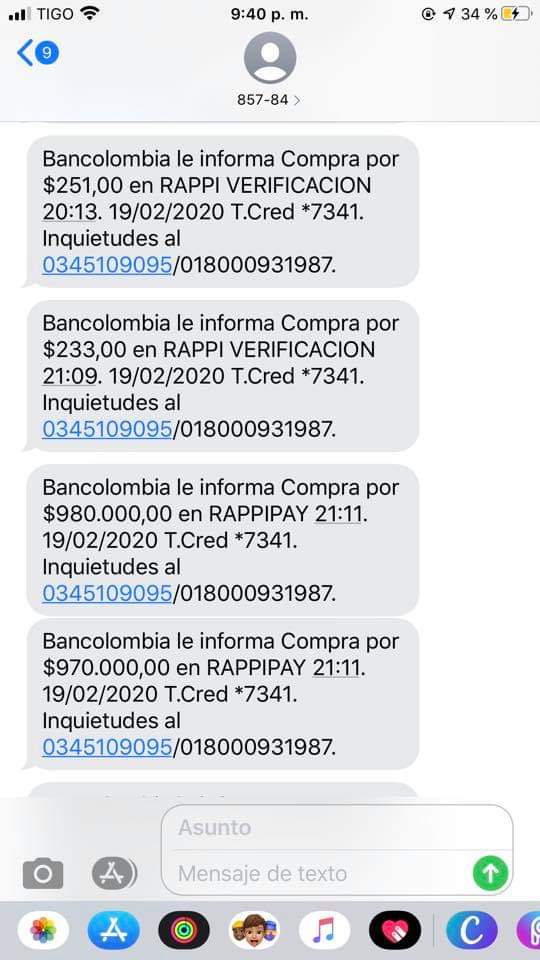Open contact details for 857-84
The height and width of the screenshot is (960, 540).
tap(269, 70)
